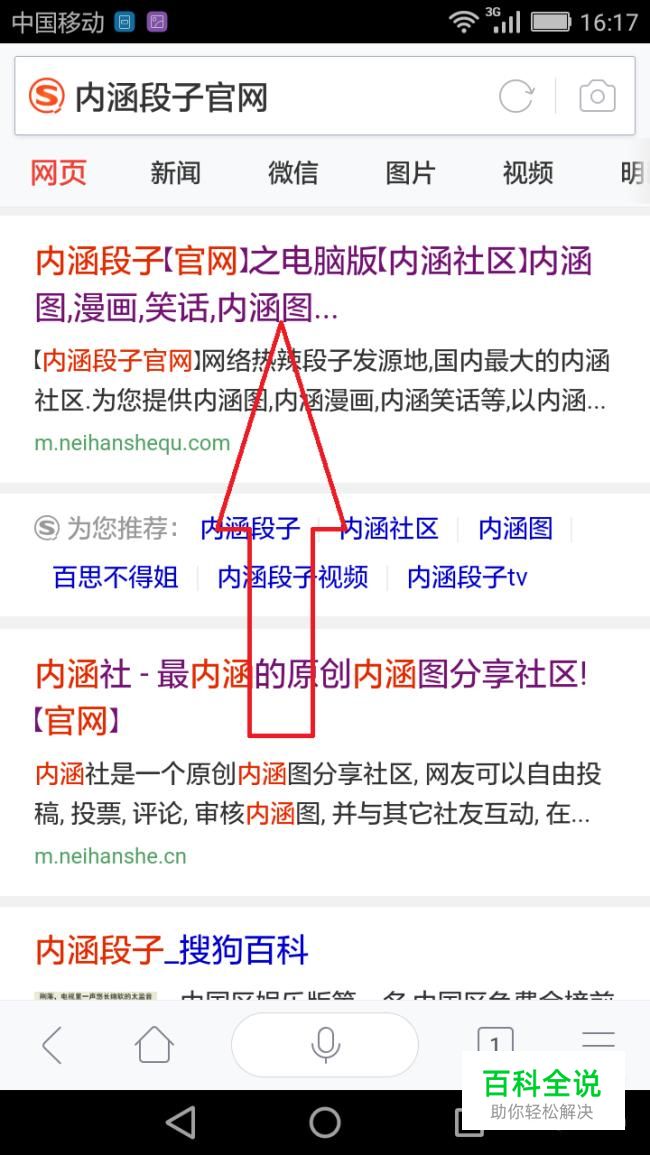The image size is (650, 1155).
Task: Go to the browser home page
Action: (x=154, y=1045)
